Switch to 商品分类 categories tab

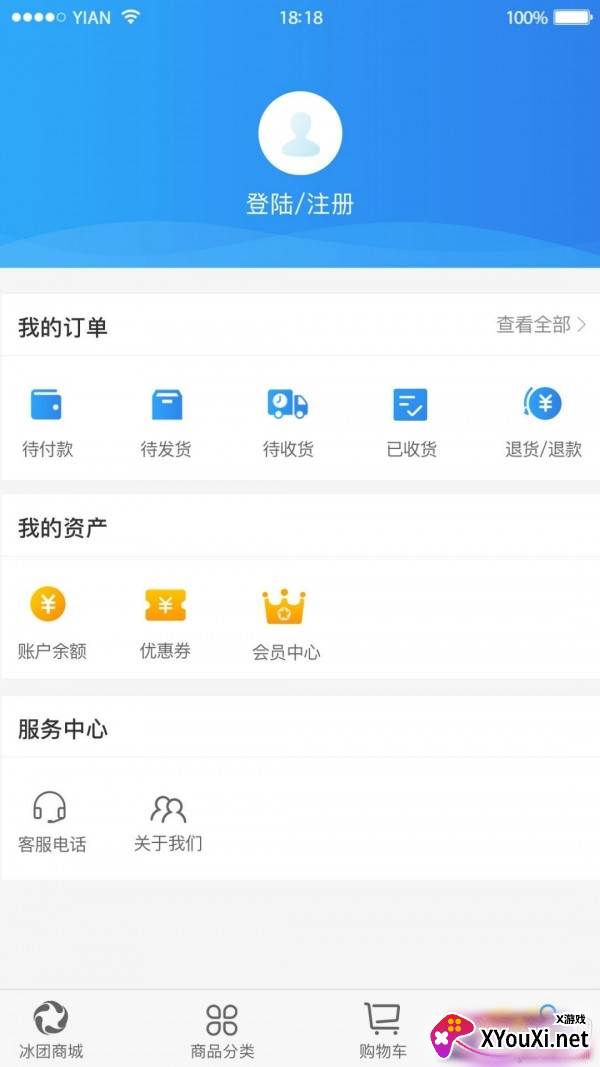pyautogui.click(x=222, y=1031)
